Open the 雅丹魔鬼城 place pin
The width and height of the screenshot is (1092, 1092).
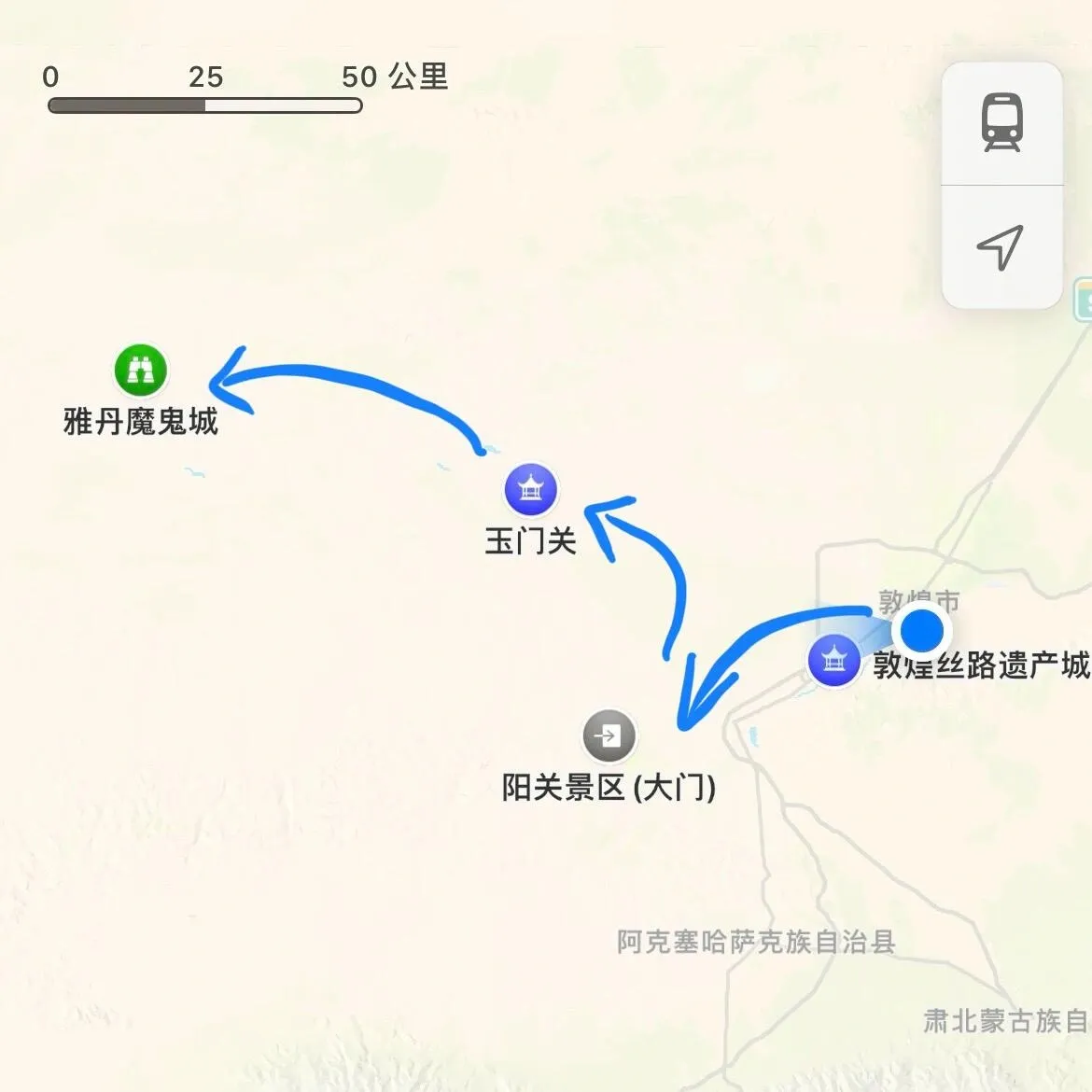(141, 370)
